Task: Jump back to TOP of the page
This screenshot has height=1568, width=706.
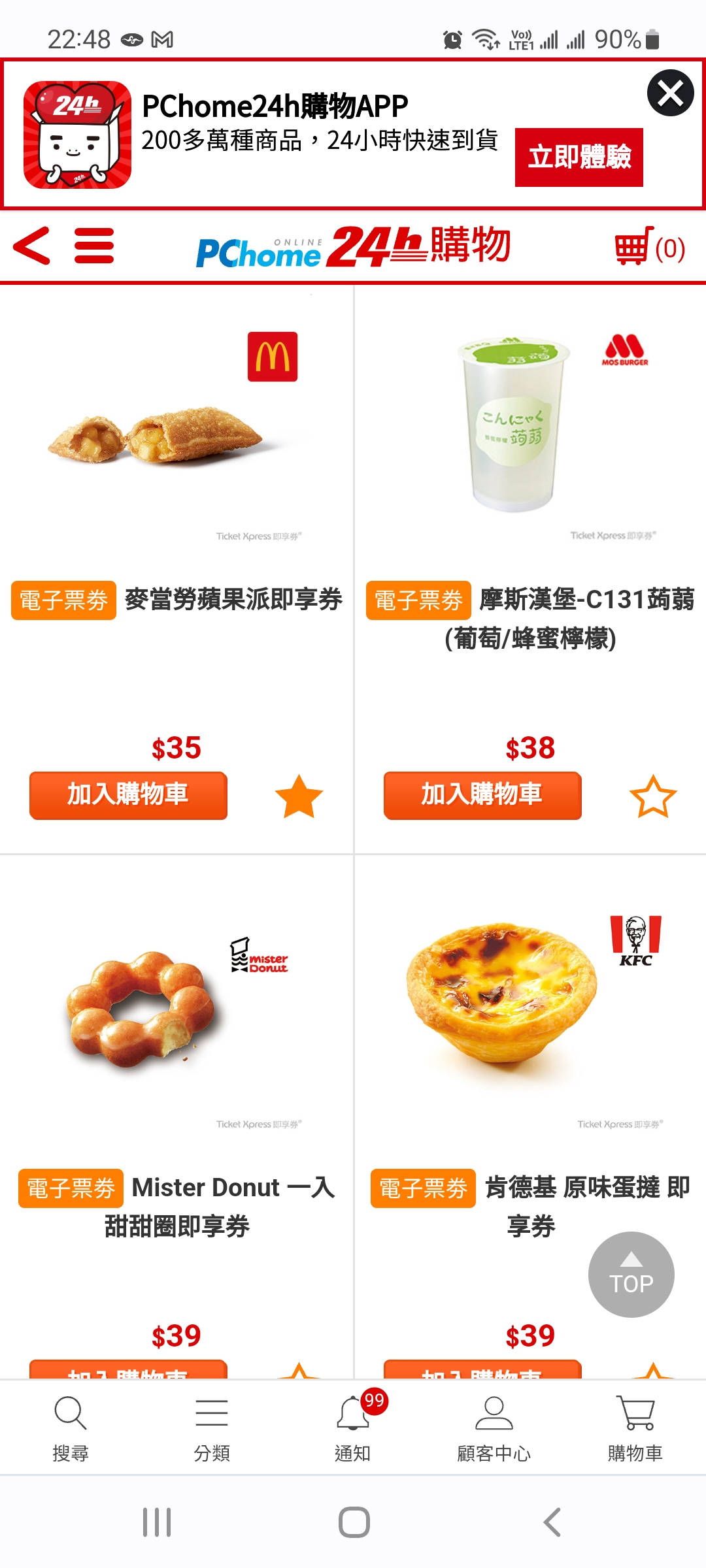Action: (x=631, y=1275)
